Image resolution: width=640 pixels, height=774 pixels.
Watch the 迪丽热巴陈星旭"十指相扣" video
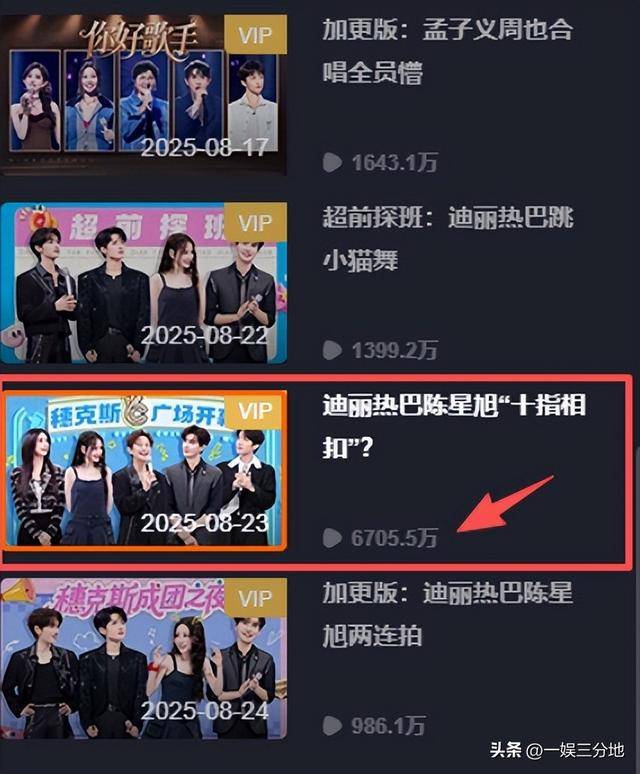(x=145, y=467)
